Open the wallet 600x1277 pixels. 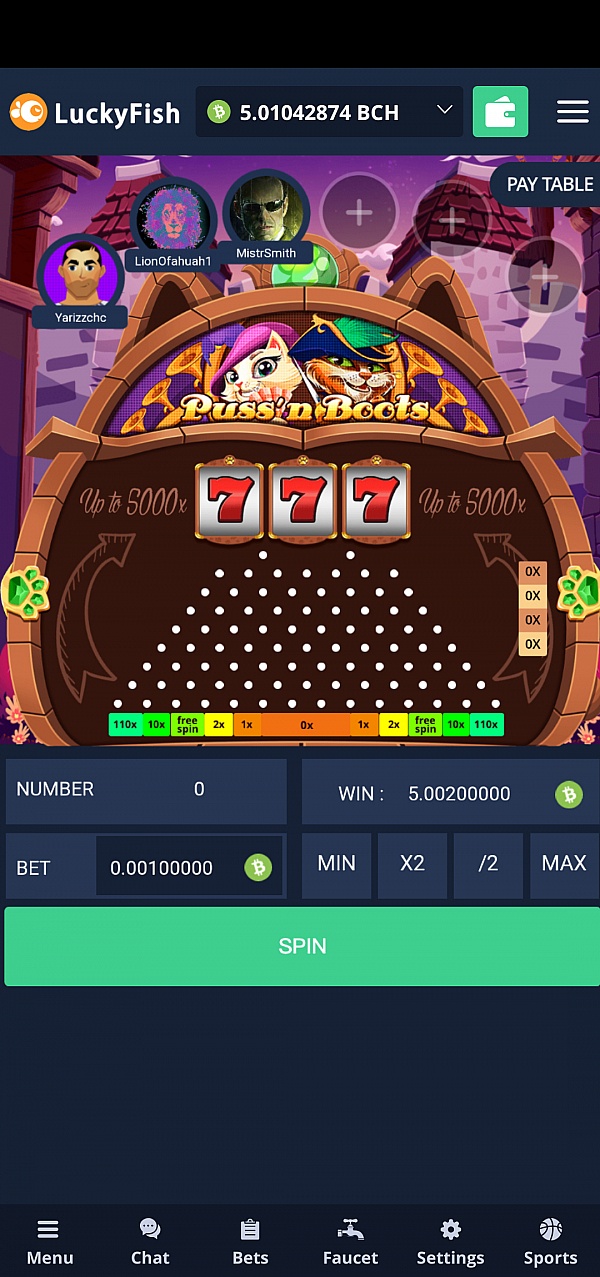pyautogui.click(x=500, y=112)
